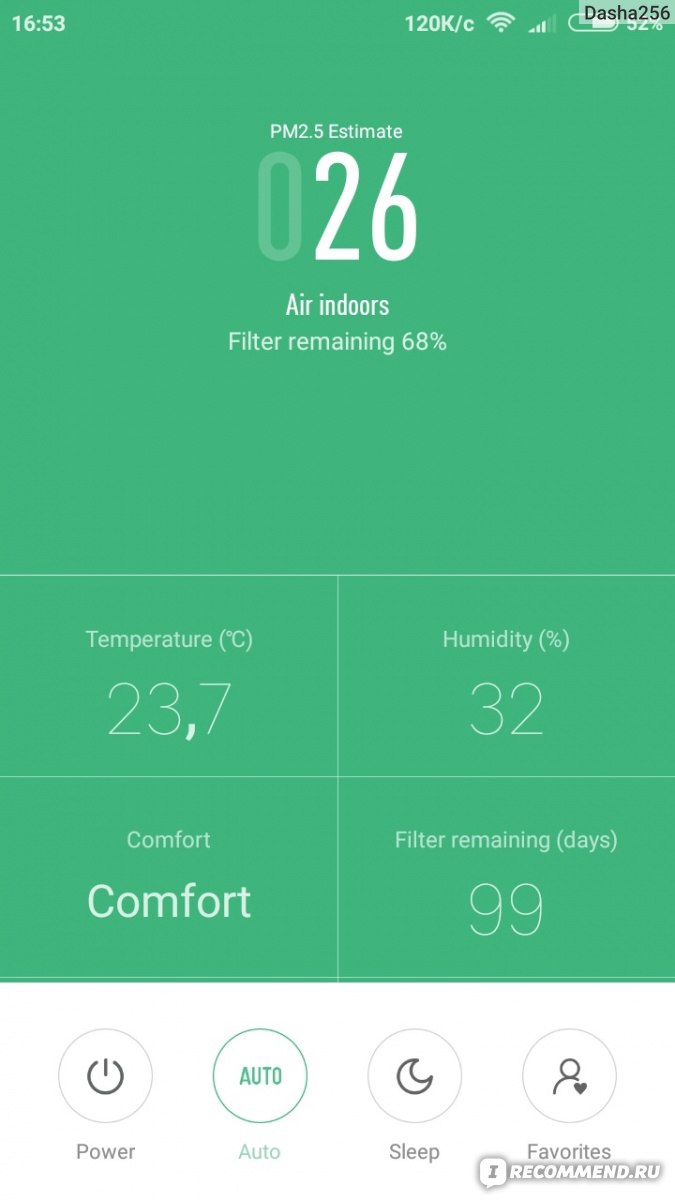
Task: Select Auto mode
Action: tap(260, 1076)
